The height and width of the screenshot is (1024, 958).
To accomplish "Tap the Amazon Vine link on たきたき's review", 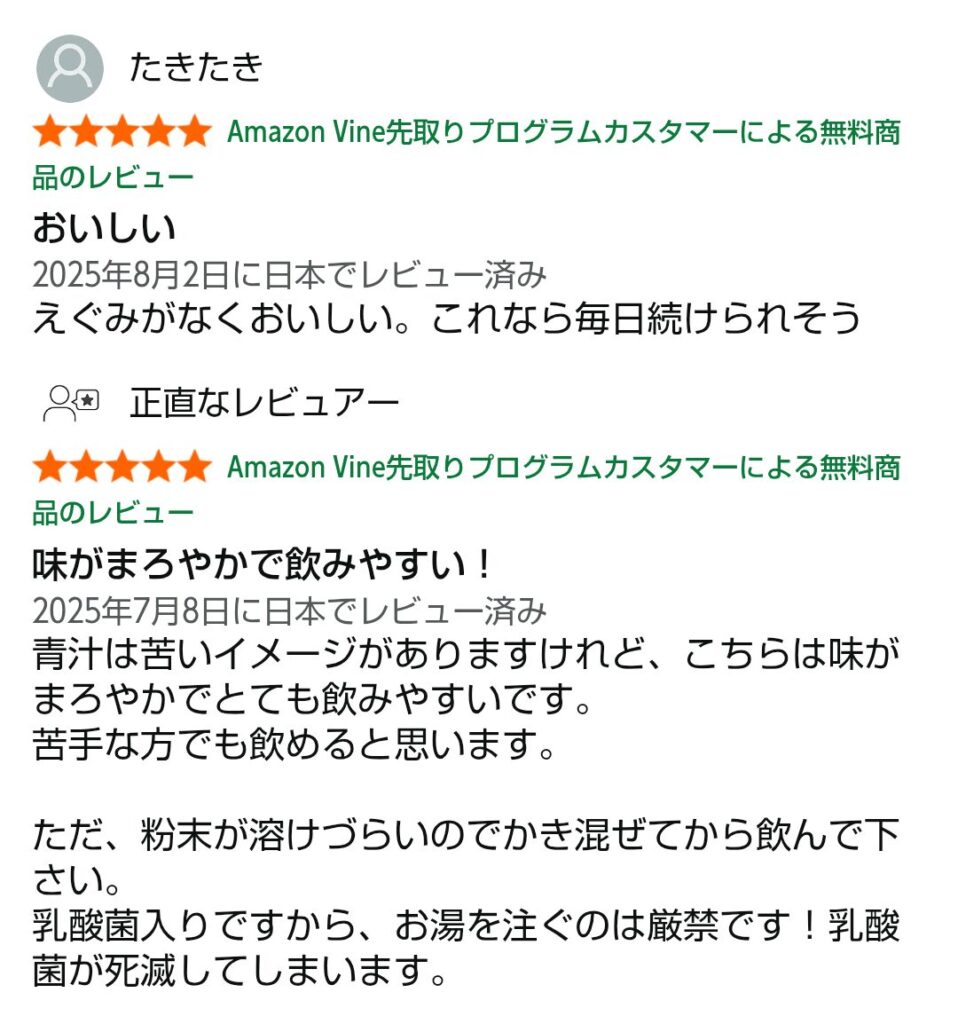I will [x=563, y=133].
